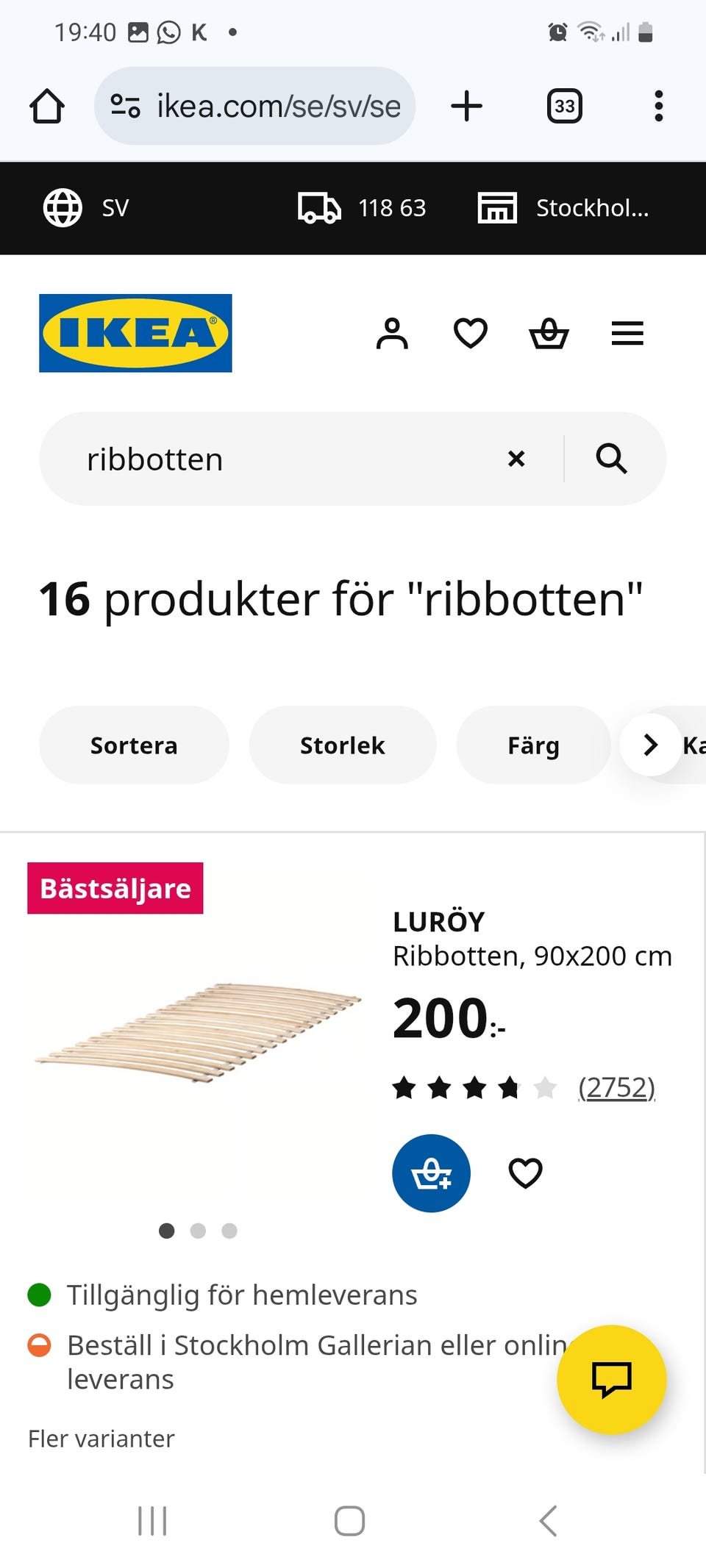Open the (2752) reviews link

pyautogui.click(x=617, y=1088)
